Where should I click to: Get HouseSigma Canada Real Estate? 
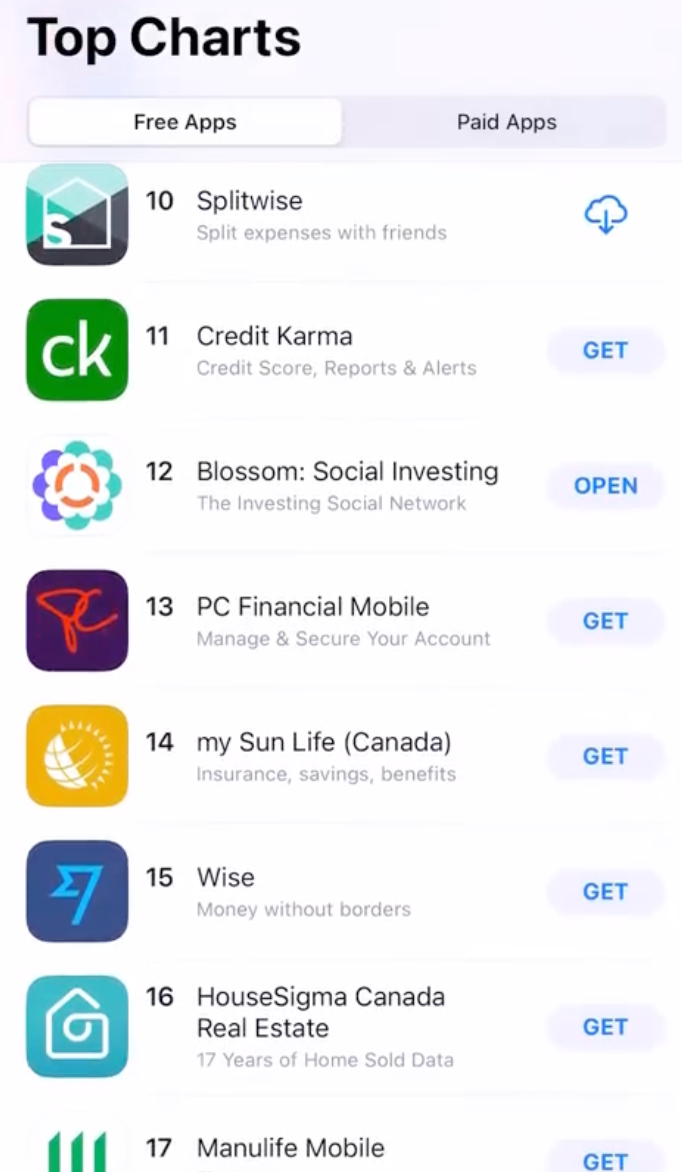pos(605,1027)
